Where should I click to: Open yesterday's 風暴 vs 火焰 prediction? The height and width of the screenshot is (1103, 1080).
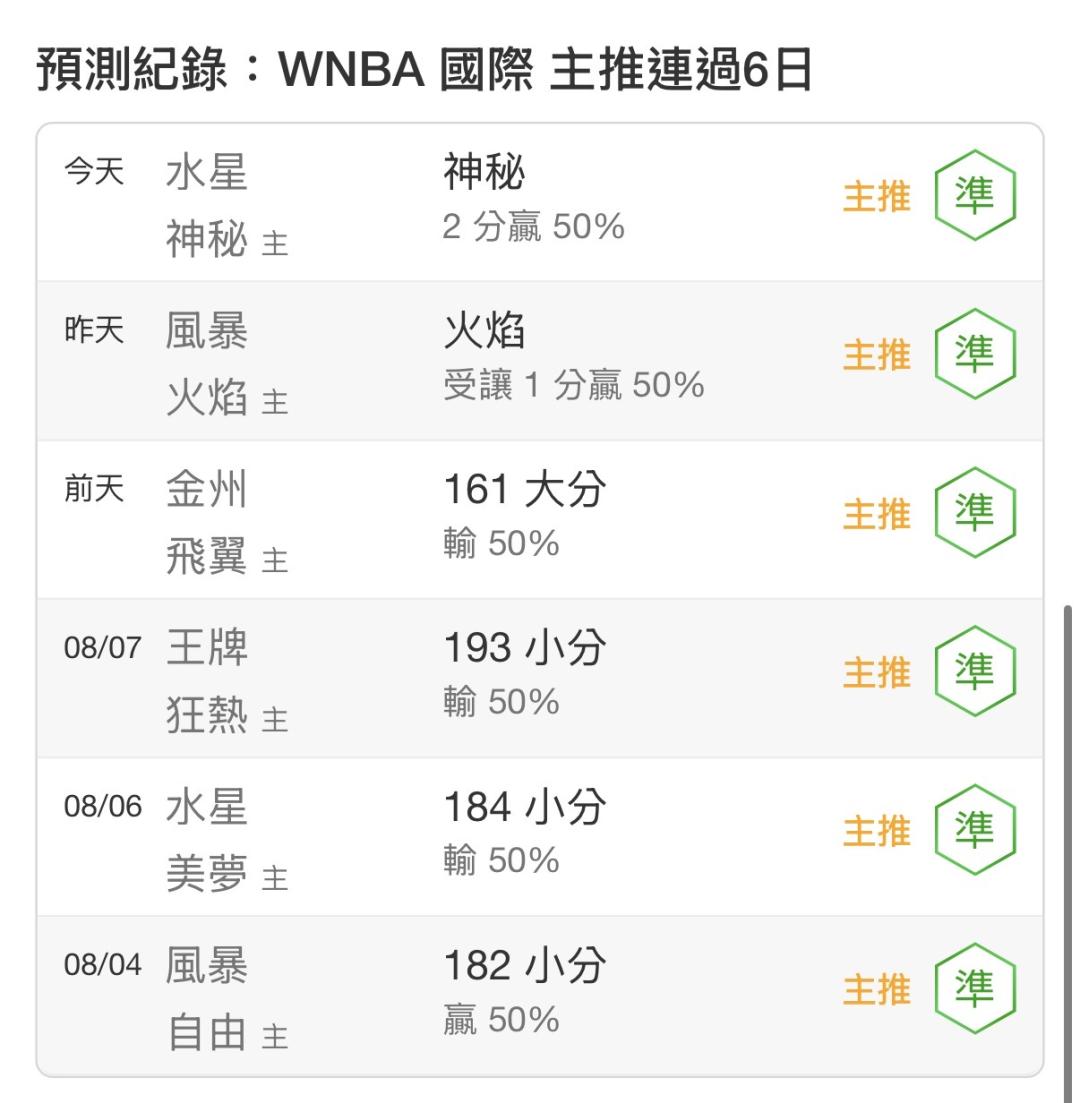(540, 362)
